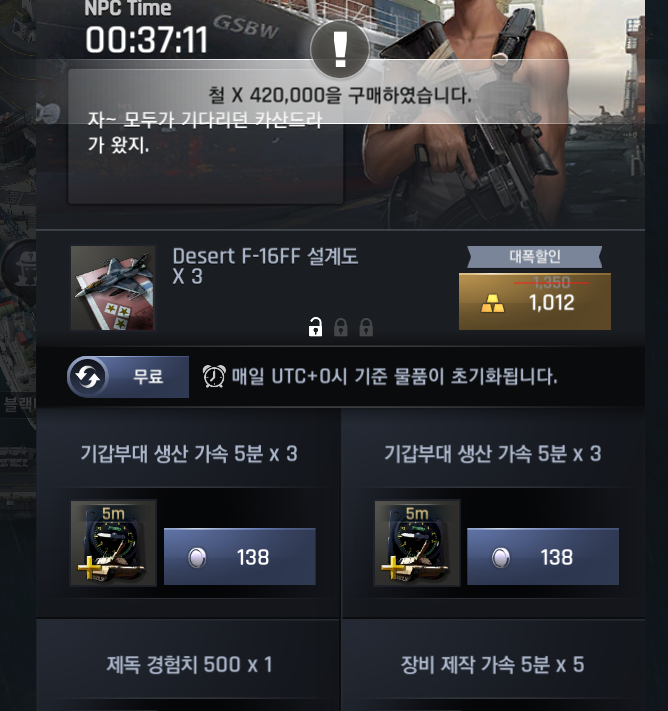Refresh the shop items with the 무료 button
This screenshot has width=668, height=711.
pyautogui.click(x=128, y=377)
